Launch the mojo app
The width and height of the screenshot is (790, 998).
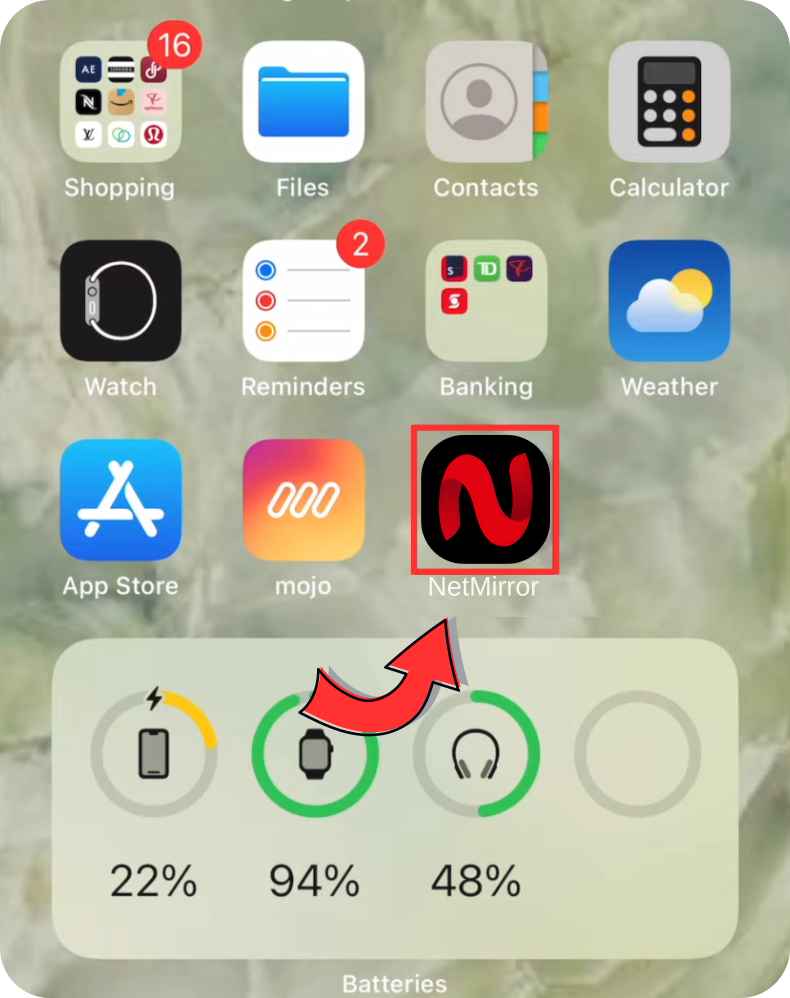click(303, 499)
